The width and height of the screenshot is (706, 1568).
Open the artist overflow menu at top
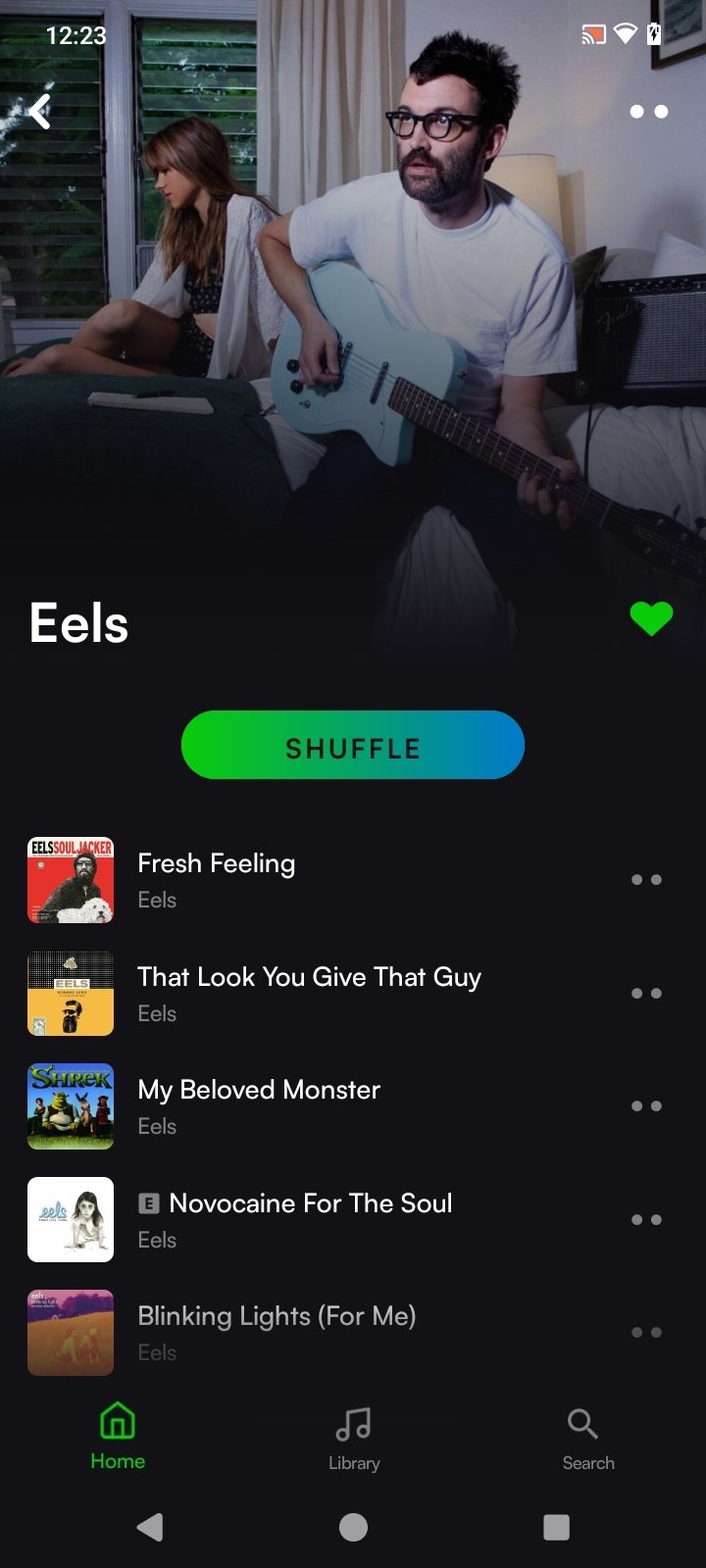648,112
